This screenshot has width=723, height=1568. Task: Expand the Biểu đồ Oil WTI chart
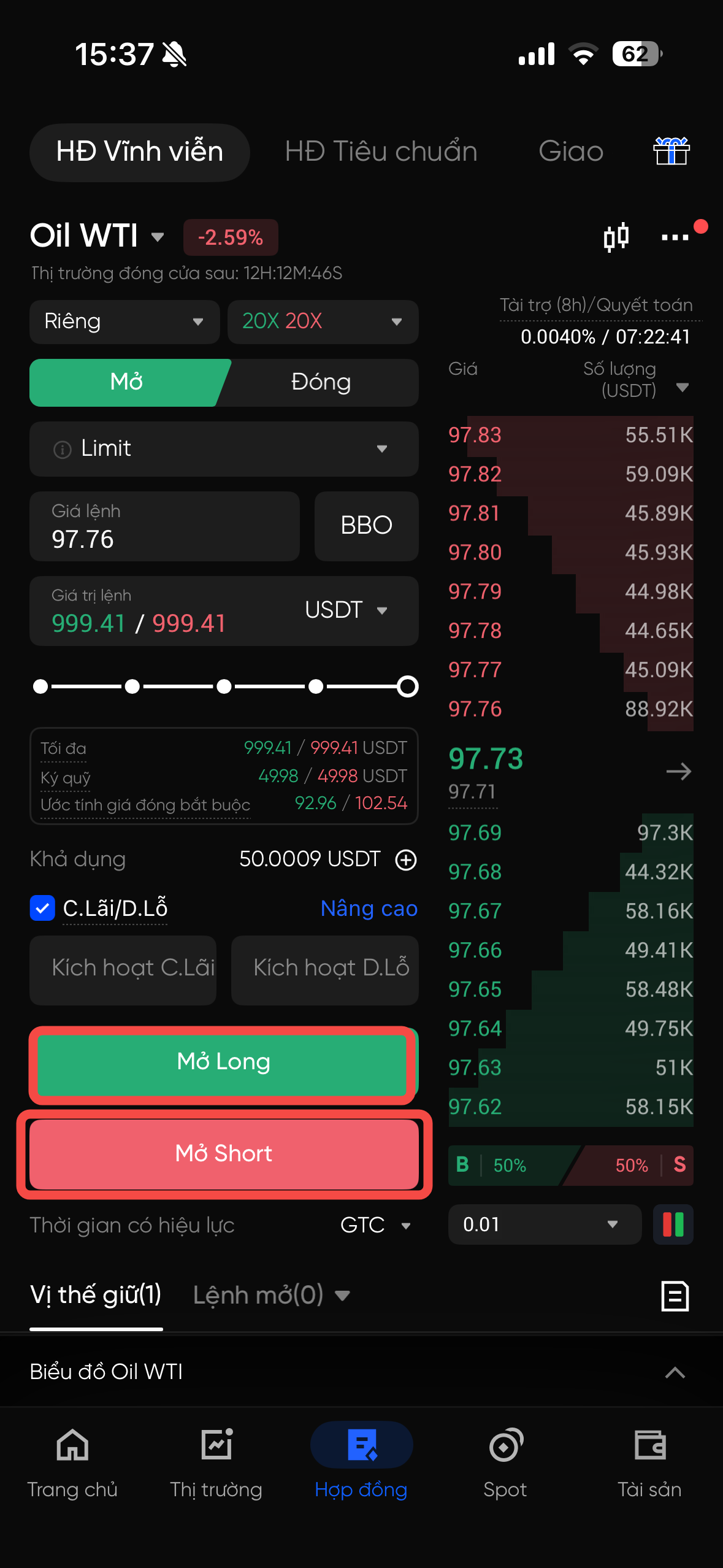coord(675,1372)
